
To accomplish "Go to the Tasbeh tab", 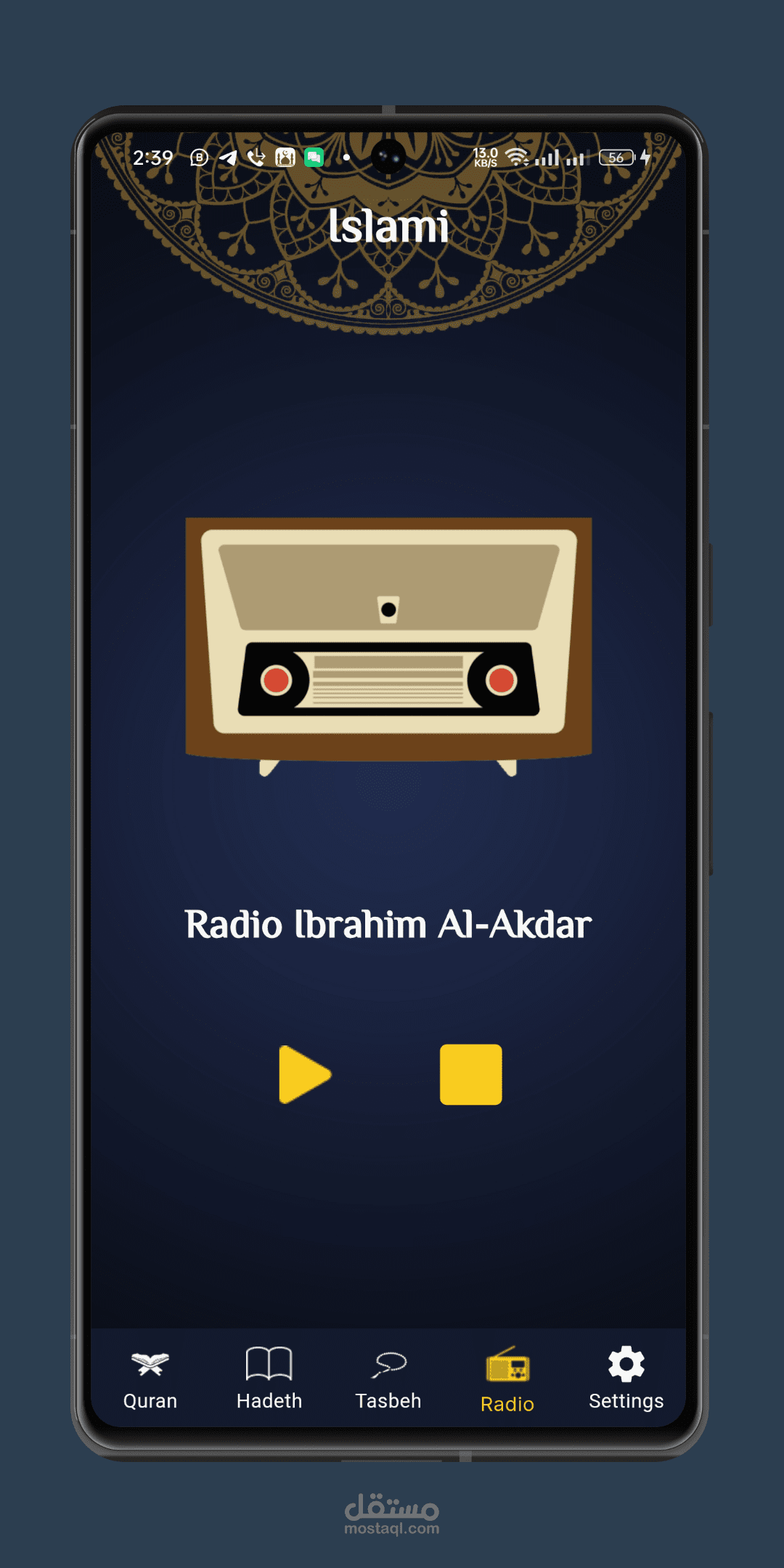I will pos(388,1379).
